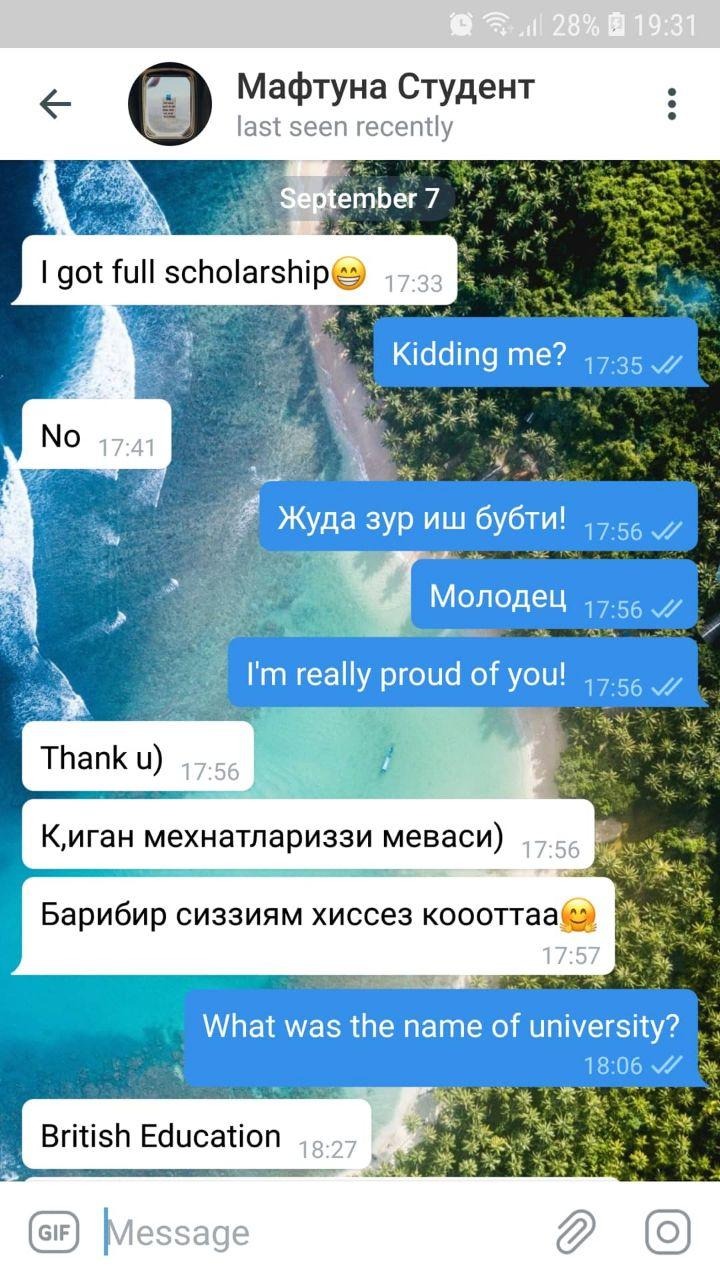The image size is (720, 1280).
Task: Tap the Message input field
Action: [320, 1232]
